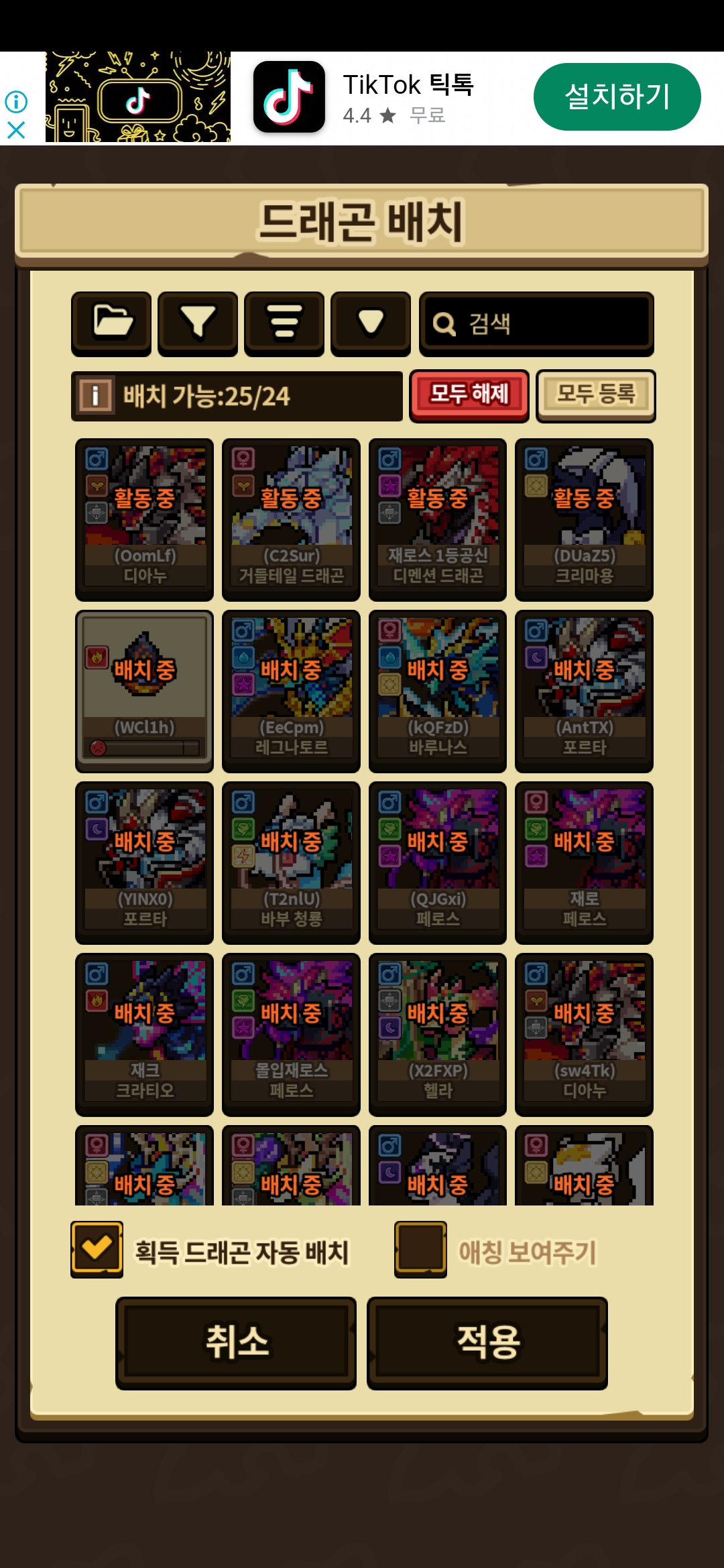Select the (T2nlU) 바부 청룡 card

click(x=291, y=862)
